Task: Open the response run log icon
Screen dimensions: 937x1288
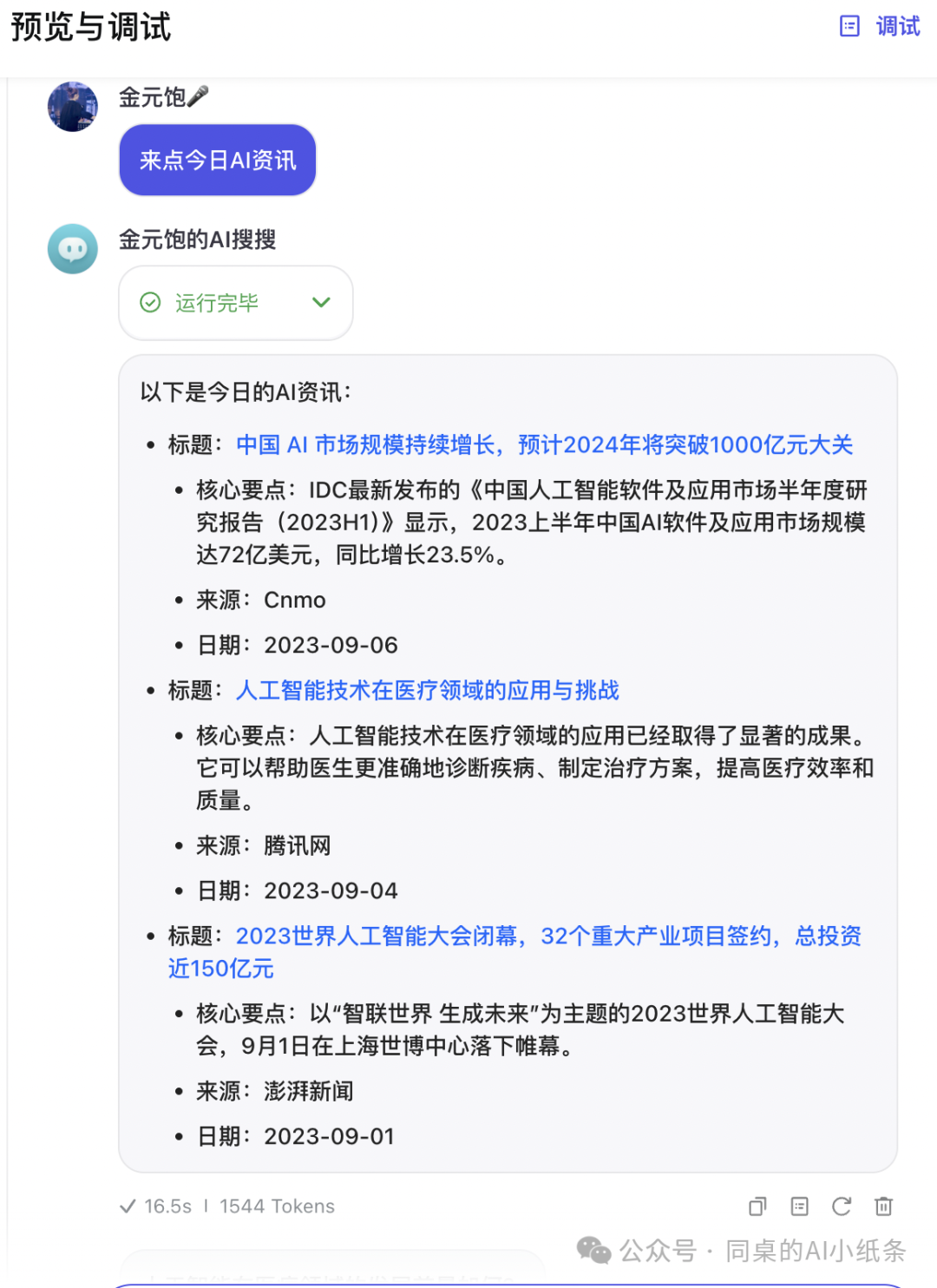Action: (799, 1206)
